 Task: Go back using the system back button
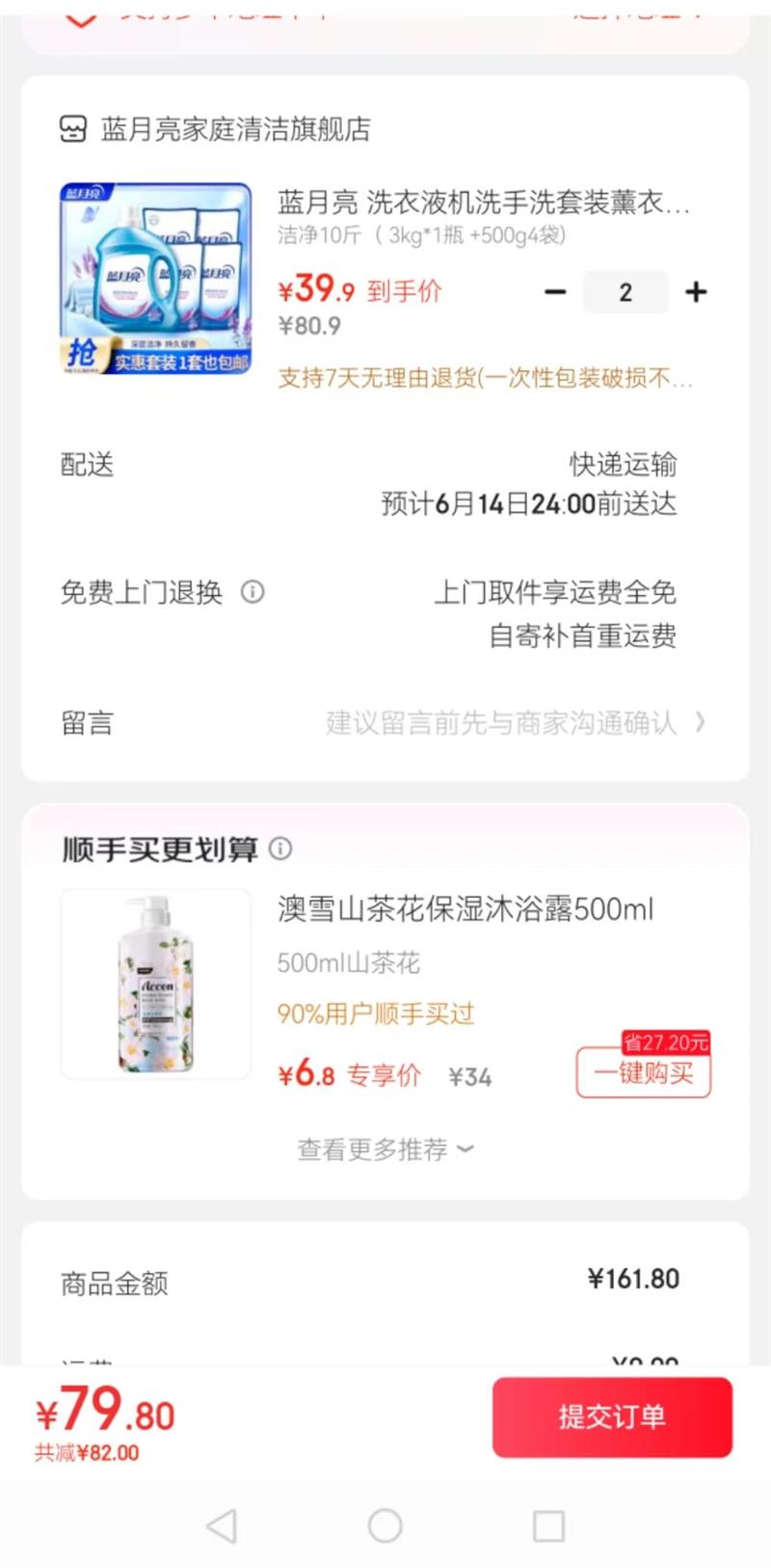[222, 1526]
